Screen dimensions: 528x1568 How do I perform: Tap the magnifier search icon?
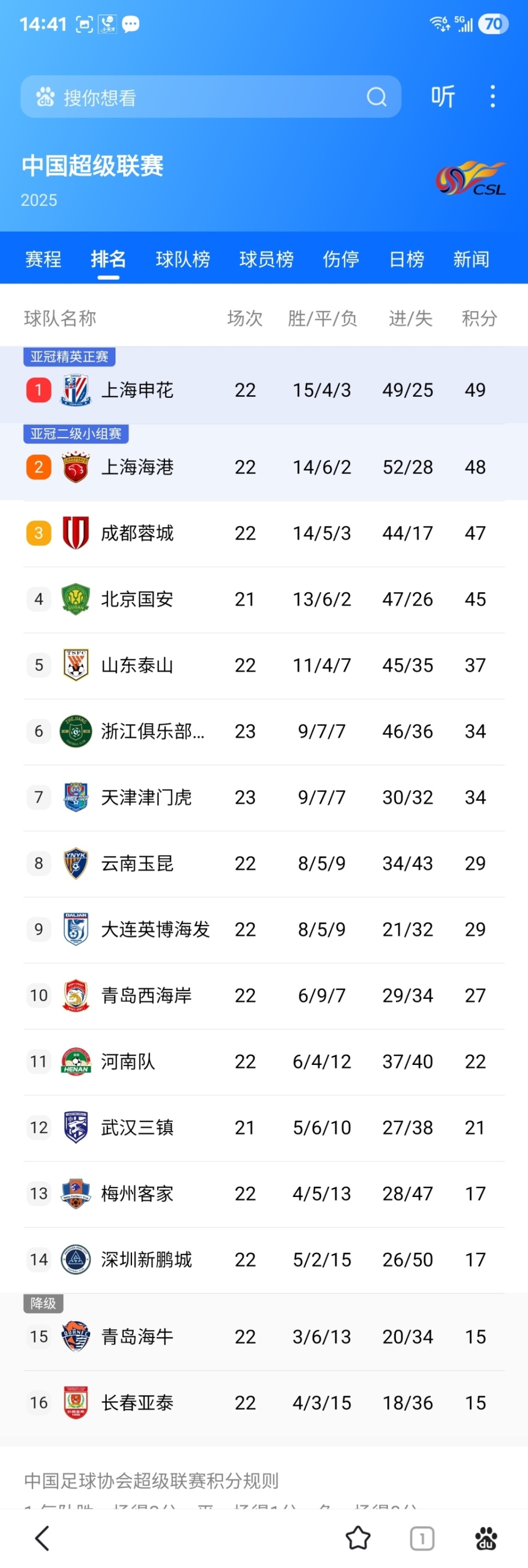tap(377, 97)
